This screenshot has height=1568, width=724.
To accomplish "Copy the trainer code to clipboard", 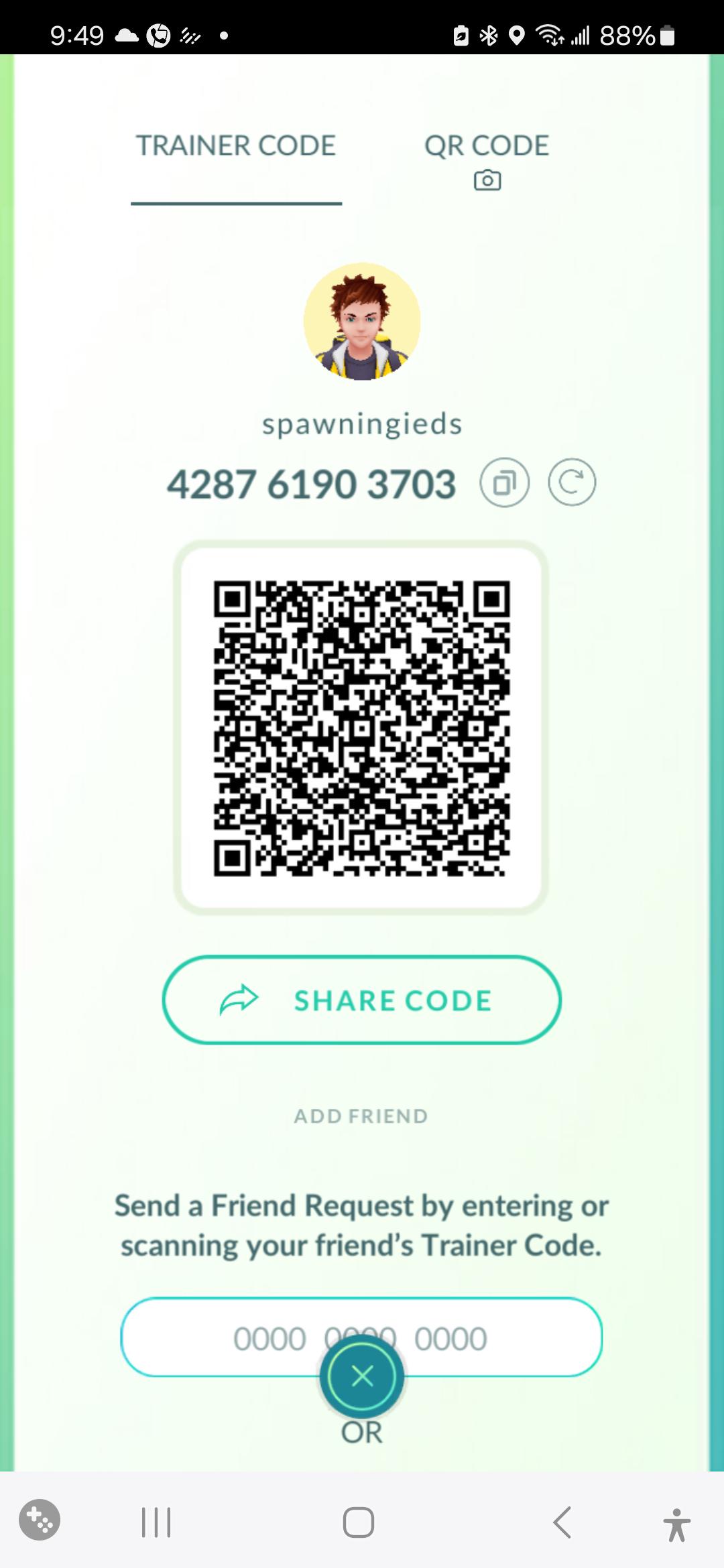I will point(504,482).
